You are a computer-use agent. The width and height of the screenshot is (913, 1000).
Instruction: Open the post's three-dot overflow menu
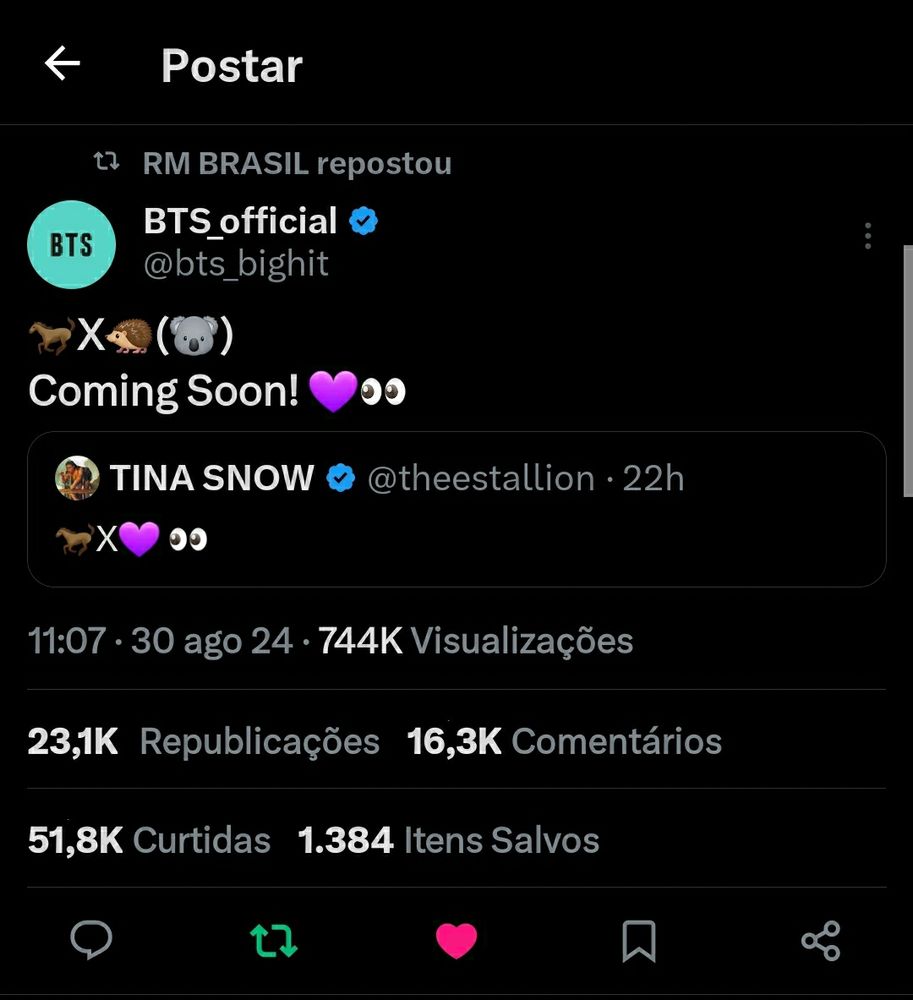(867, 236)
